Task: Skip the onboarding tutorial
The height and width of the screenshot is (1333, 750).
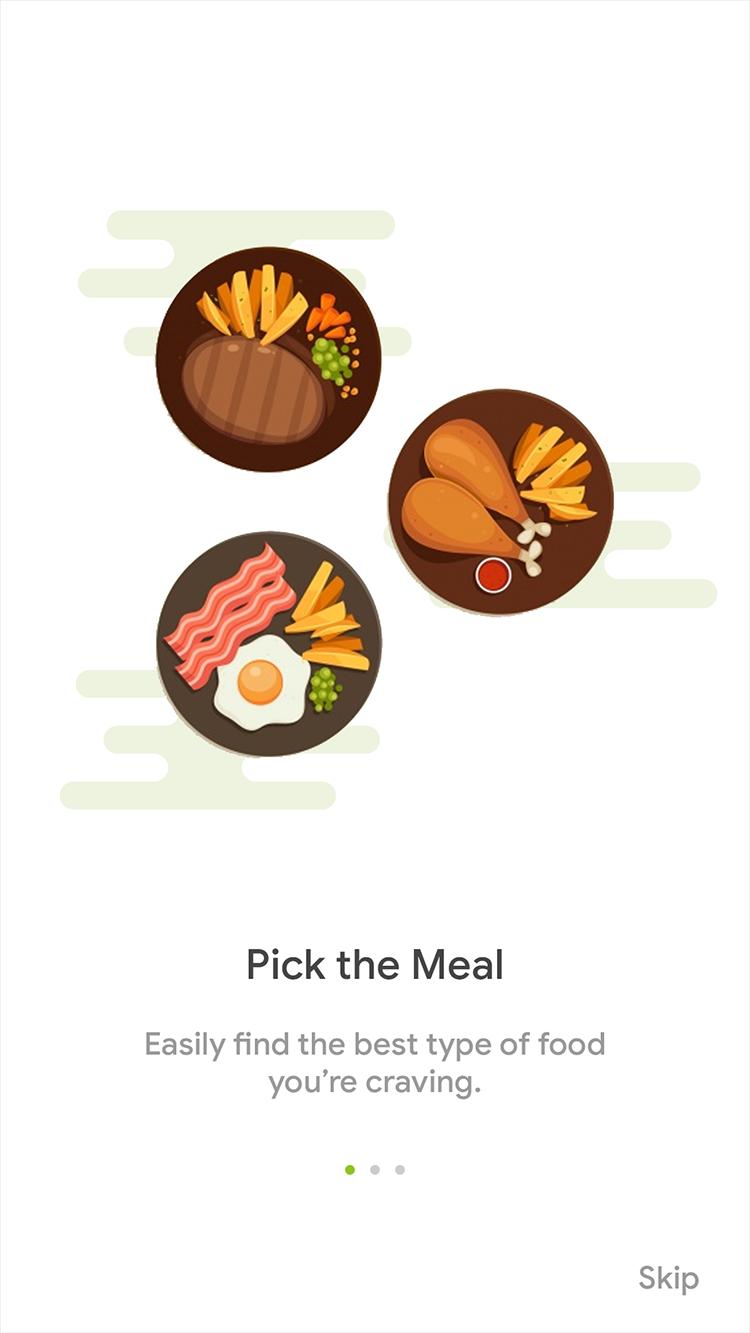Action: [671, 1278]
